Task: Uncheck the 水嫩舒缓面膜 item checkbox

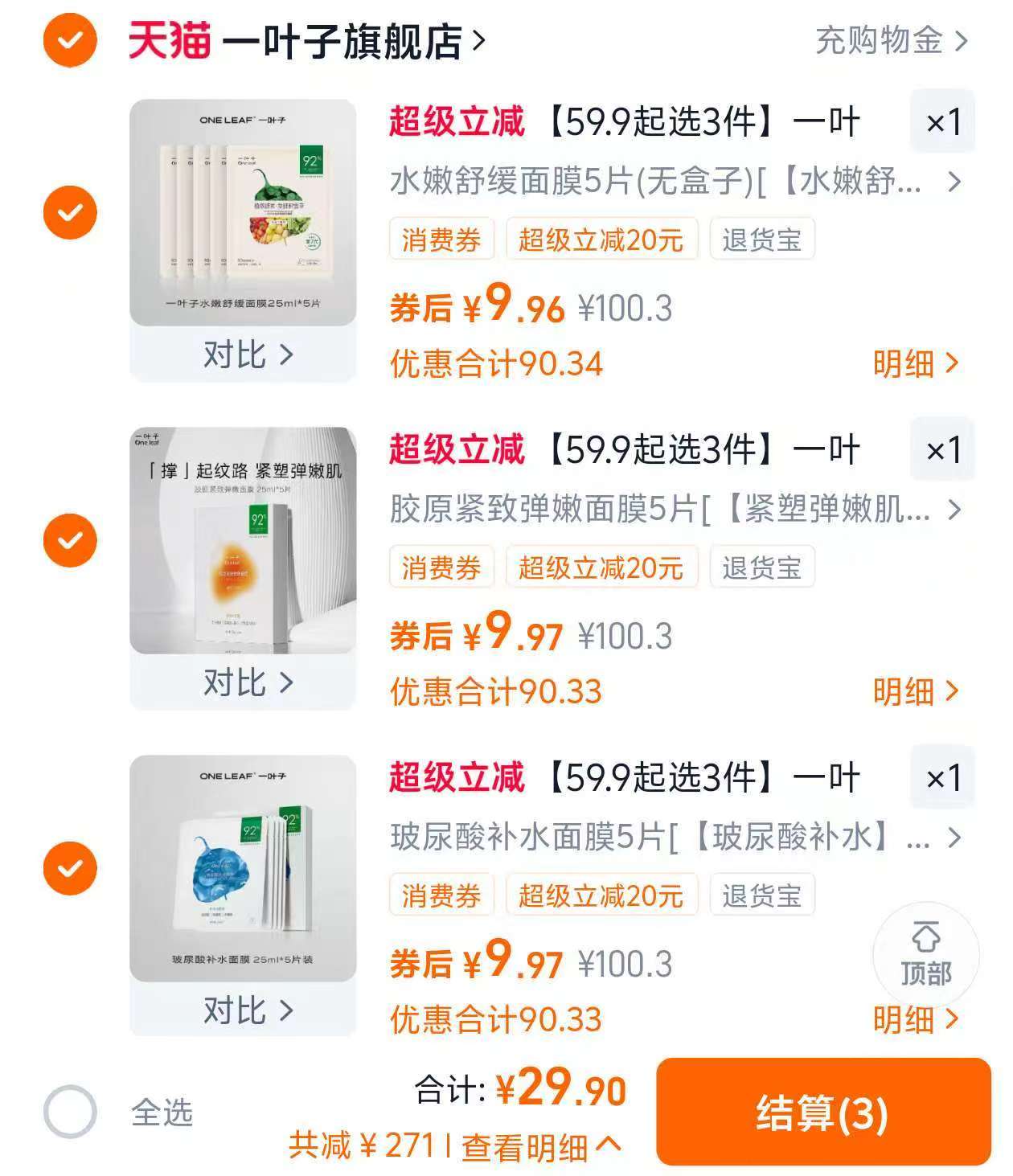Action: pos(71,212)
